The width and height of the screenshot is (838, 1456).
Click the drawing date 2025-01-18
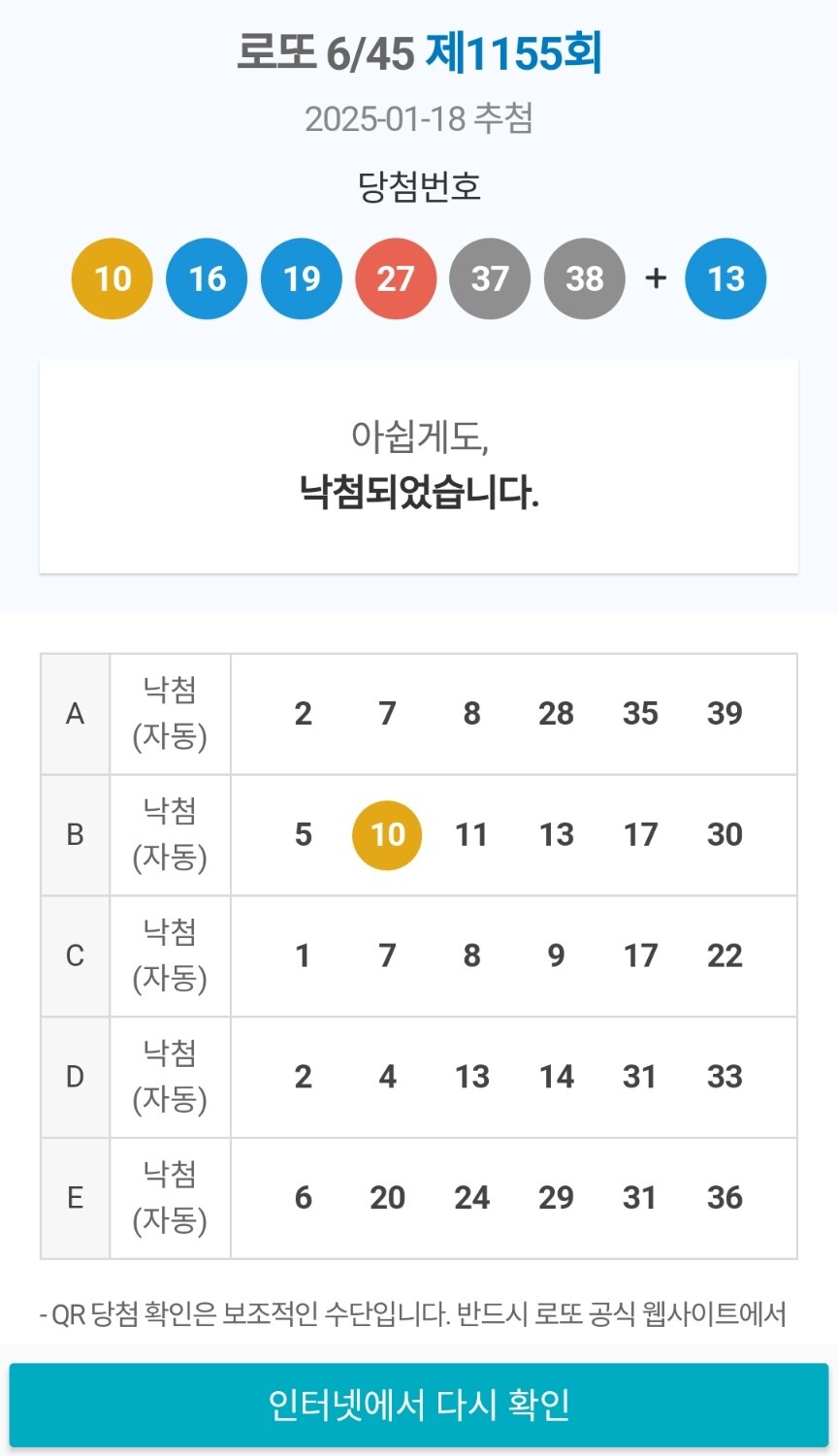click(x=419, y=116)
